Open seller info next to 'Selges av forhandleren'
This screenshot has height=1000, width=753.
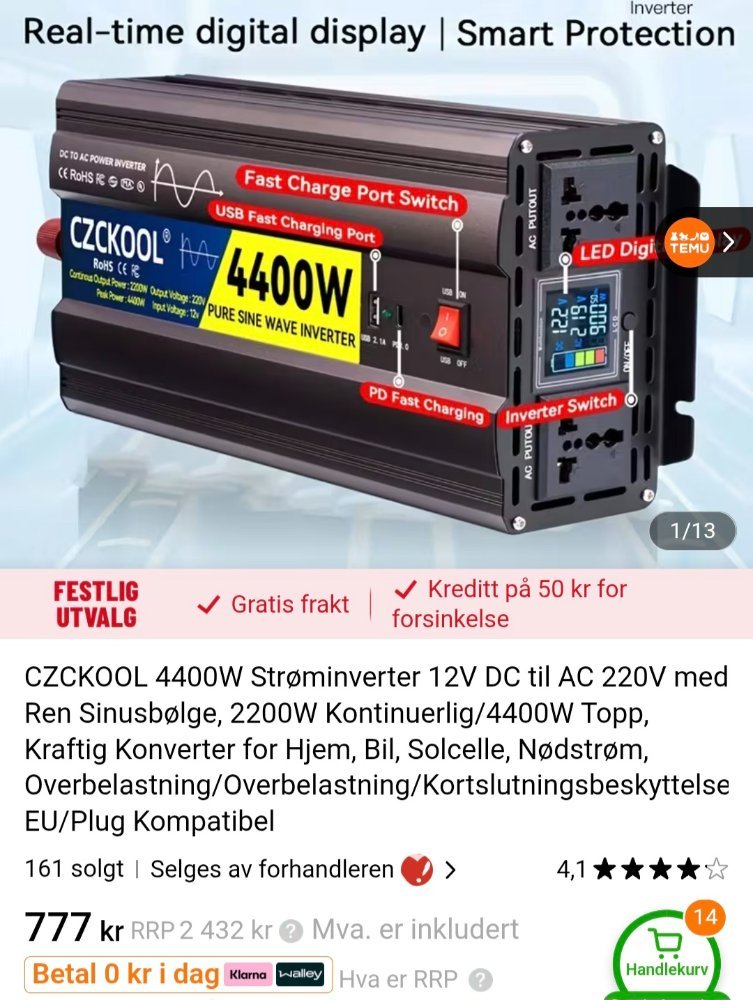[x=449, y=869]
